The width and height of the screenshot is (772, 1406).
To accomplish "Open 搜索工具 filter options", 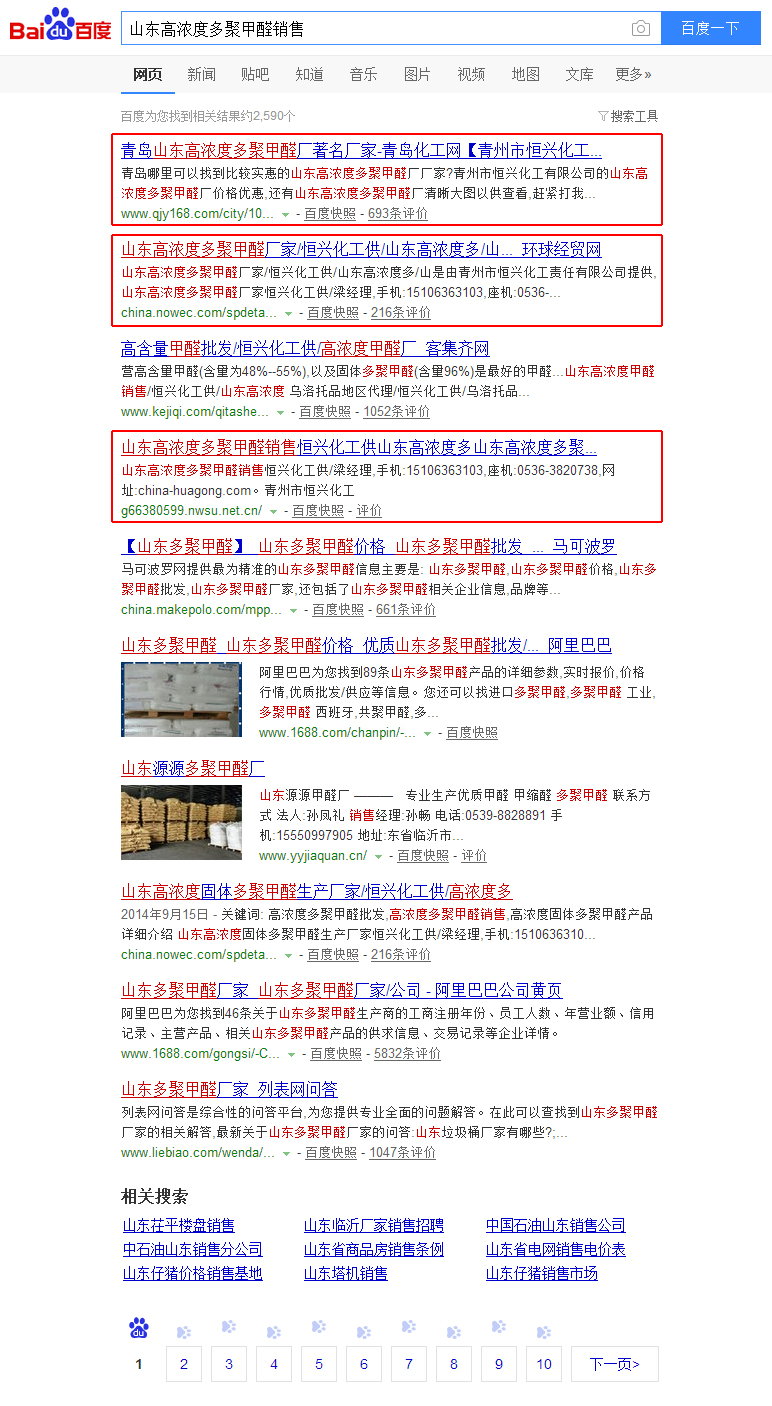I will coord(628,116).
